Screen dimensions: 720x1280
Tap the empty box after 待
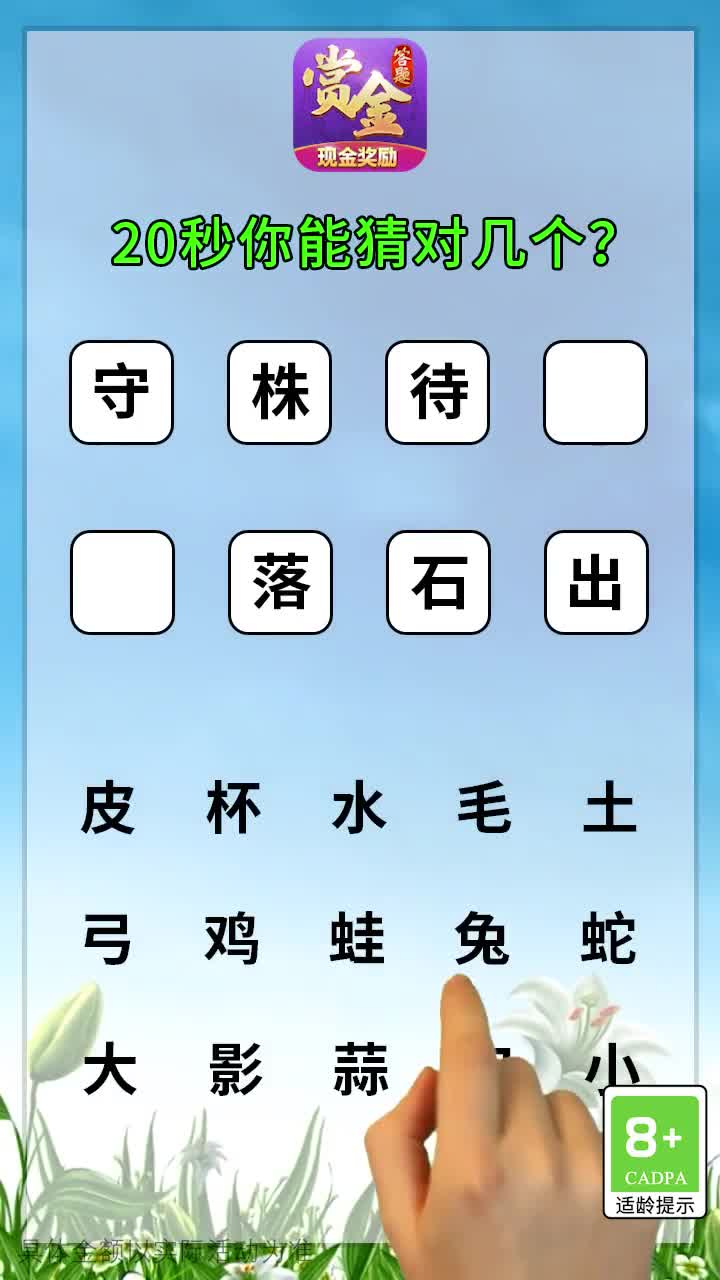click(x=595, y=392)
